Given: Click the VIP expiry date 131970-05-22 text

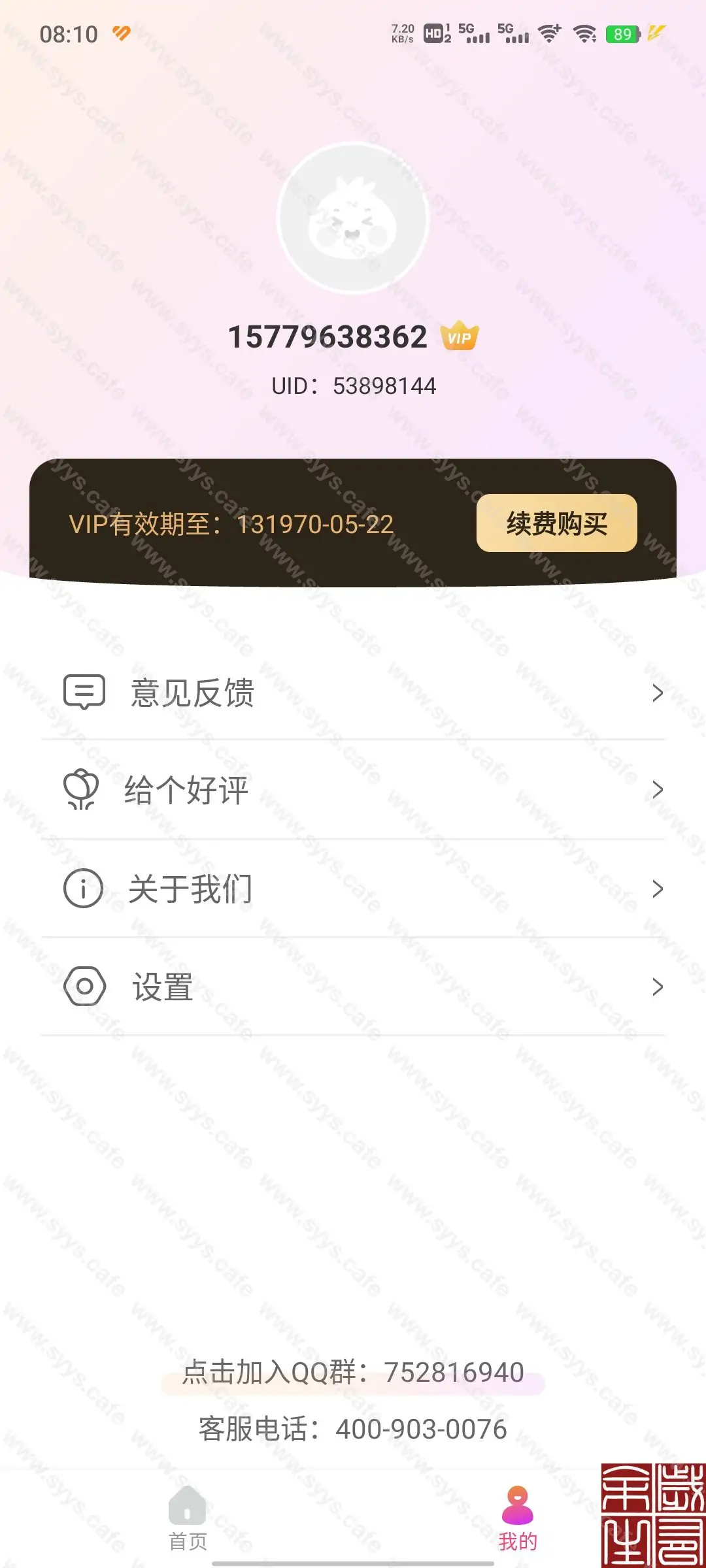Looking at the screenshot, I should (x=314, y=523).
